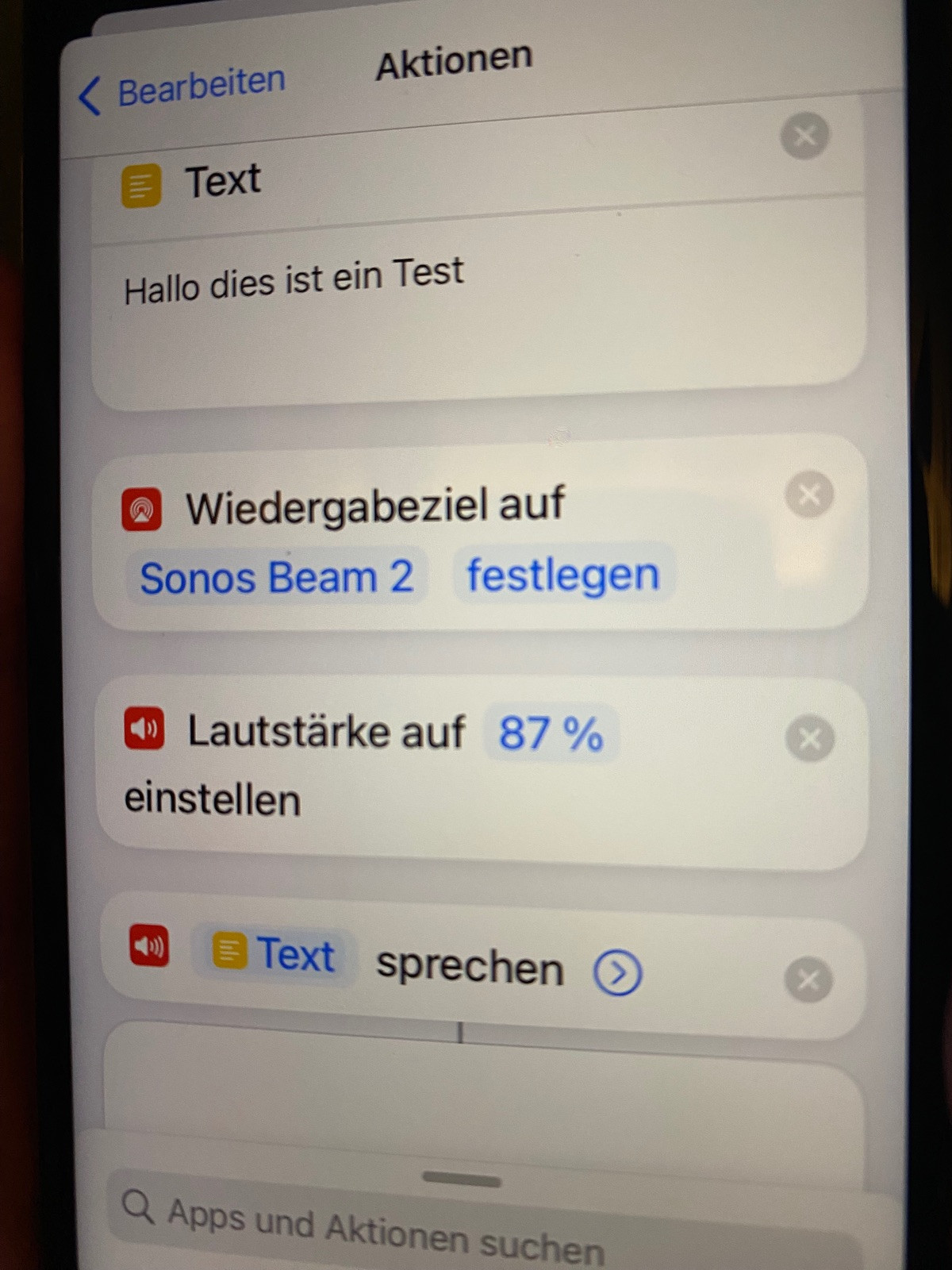Delete the Wiedergabeziel action
This screenshot has height=1270, width=952.
pyautogui.click(x=808, y=495)
